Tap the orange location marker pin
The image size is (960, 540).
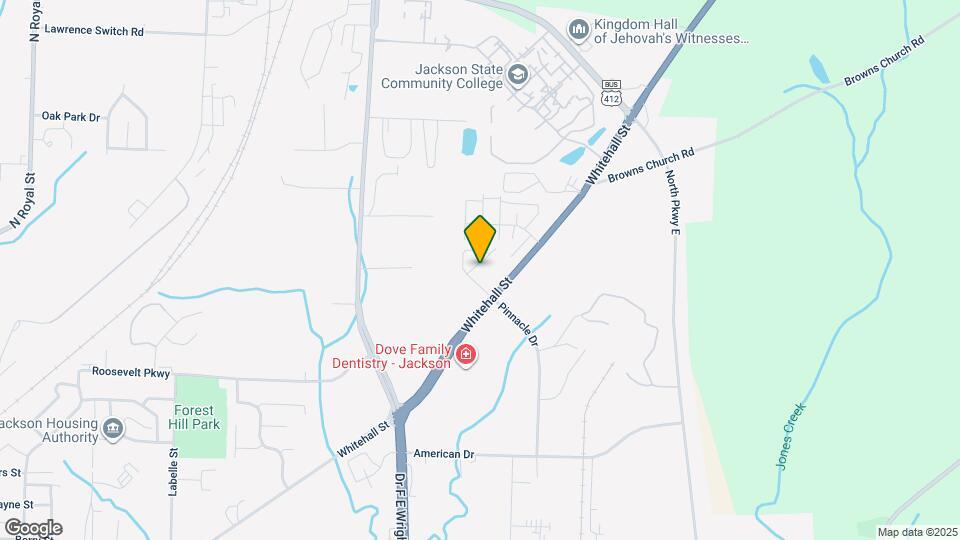(x=480, y=239)
